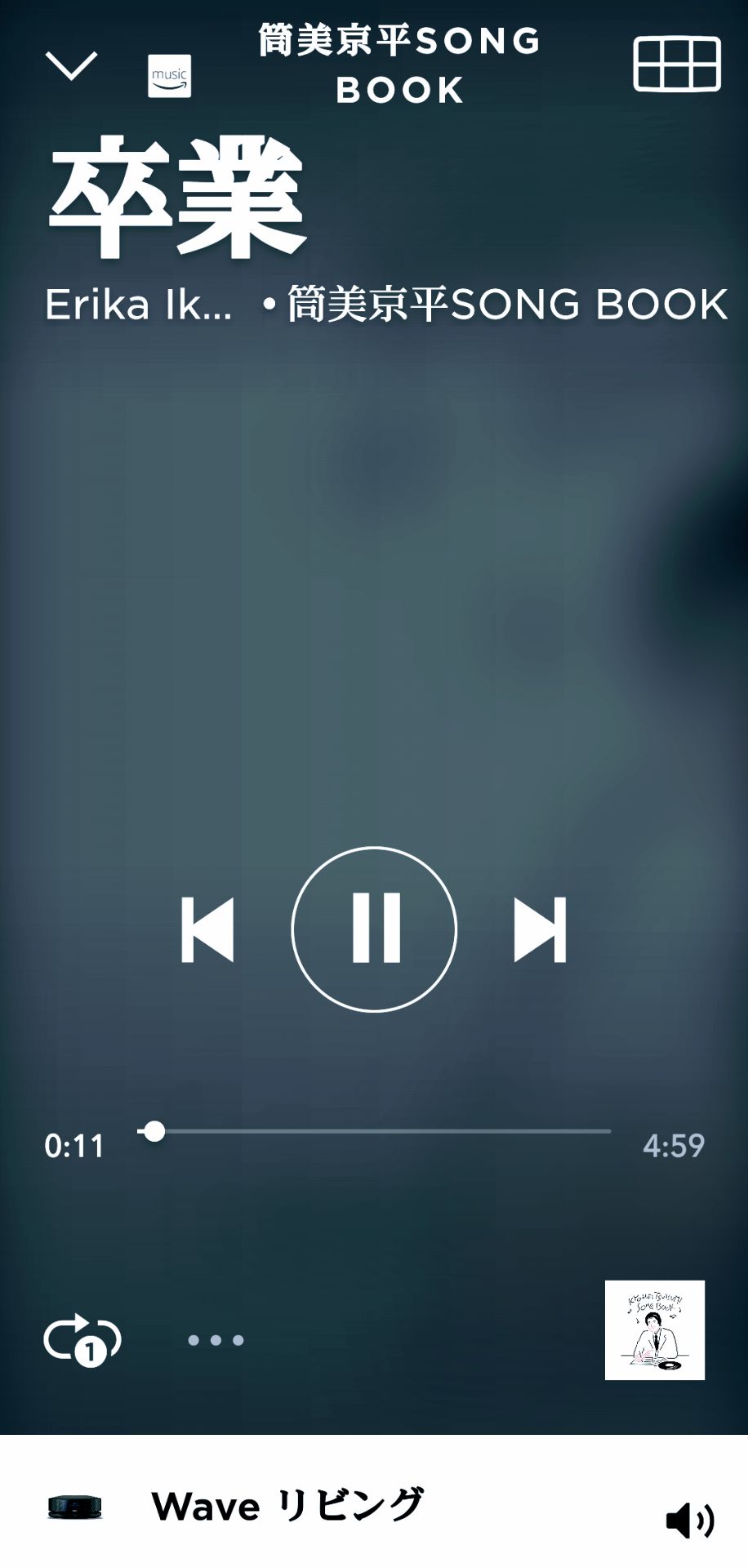Open the speaker volume control
This screenshot has width=748, height=1568.
[689, 1521]
